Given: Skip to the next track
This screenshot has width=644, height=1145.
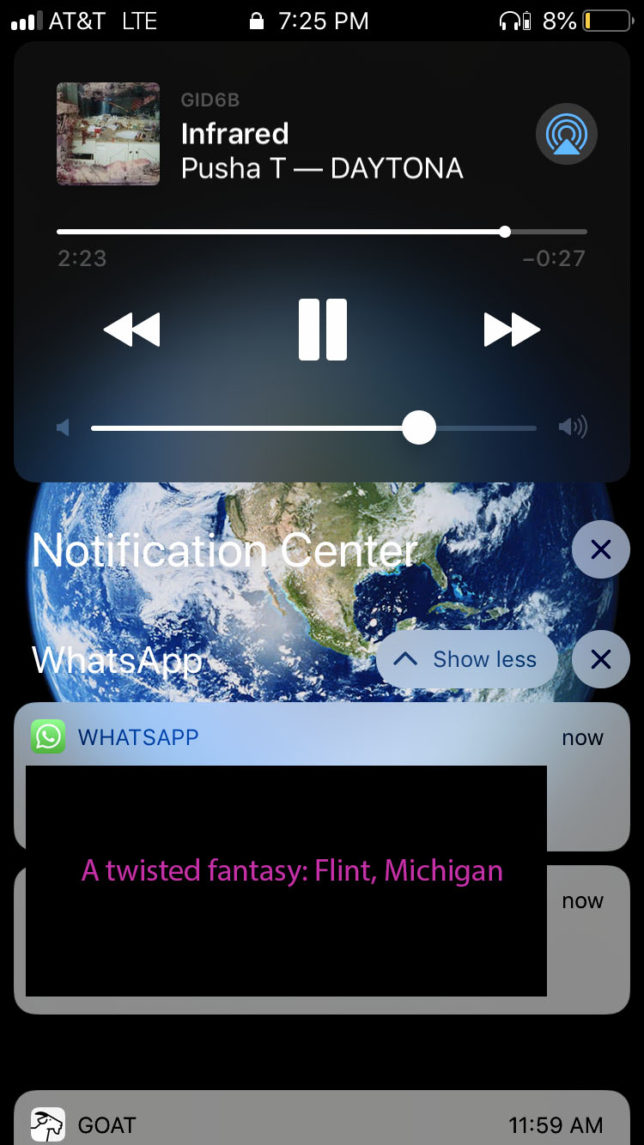Looking at the screenshot, I should [x=511, y=329].
